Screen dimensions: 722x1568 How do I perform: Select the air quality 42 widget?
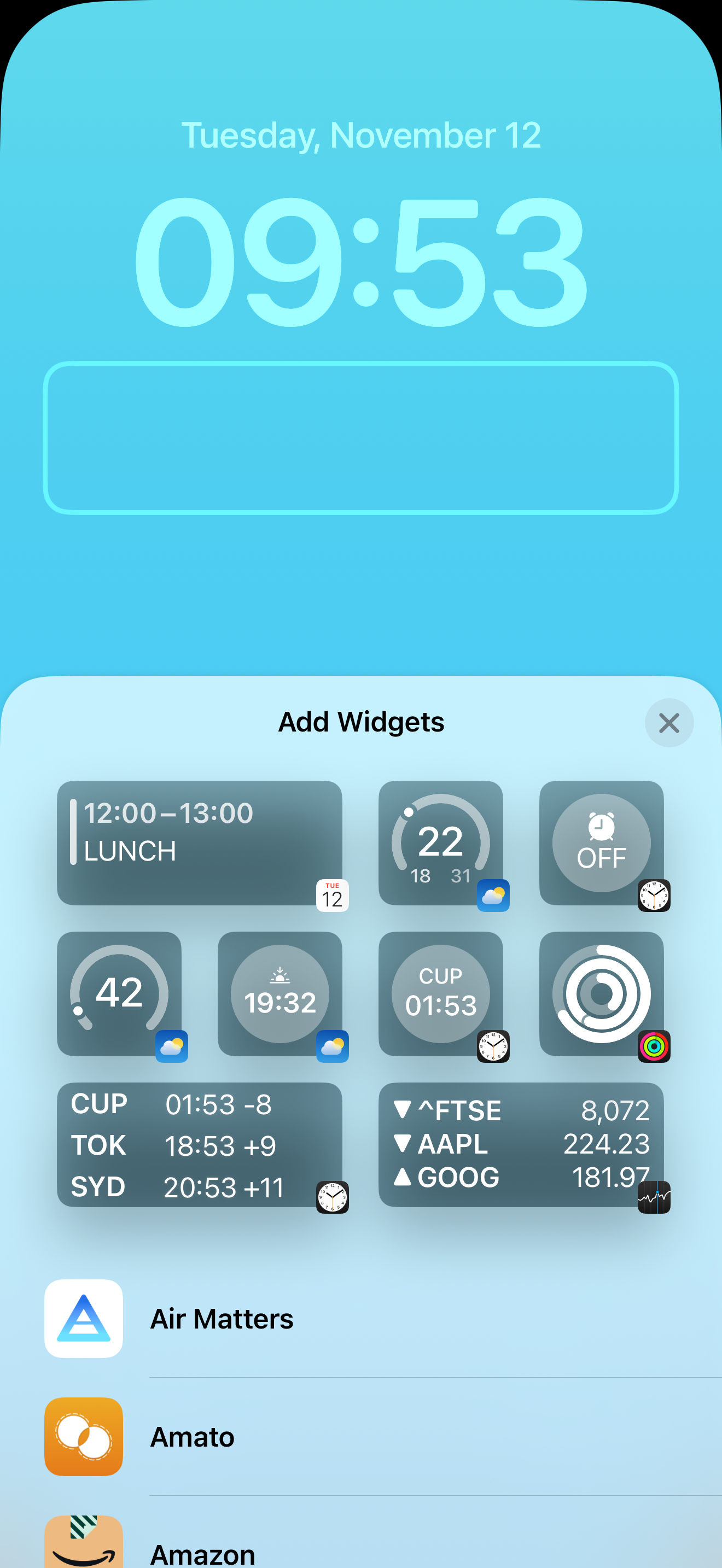click(x=119, y=993)
